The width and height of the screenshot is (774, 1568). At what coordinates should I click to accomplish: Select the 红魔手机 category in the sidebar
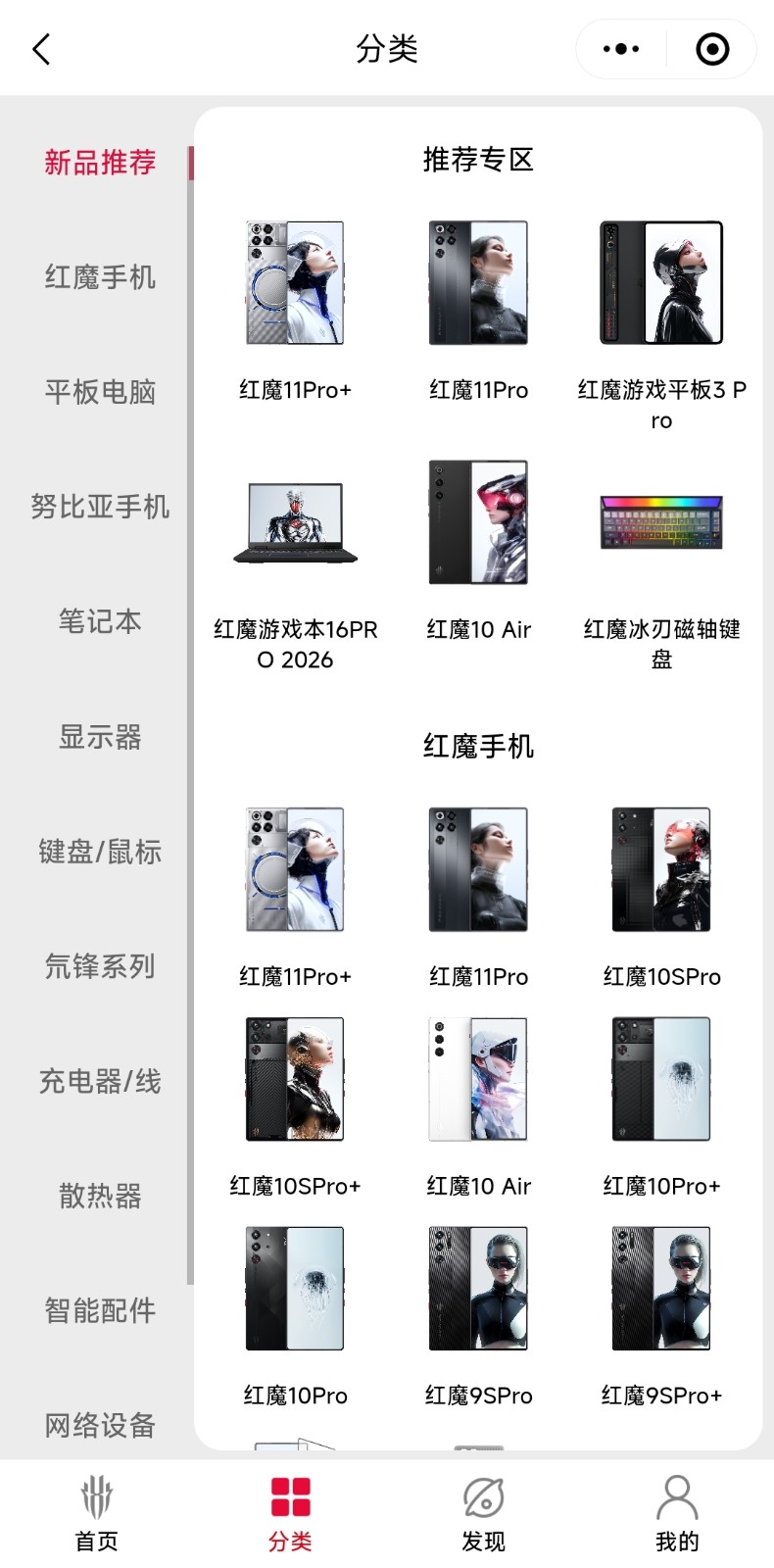coord(100,277)
